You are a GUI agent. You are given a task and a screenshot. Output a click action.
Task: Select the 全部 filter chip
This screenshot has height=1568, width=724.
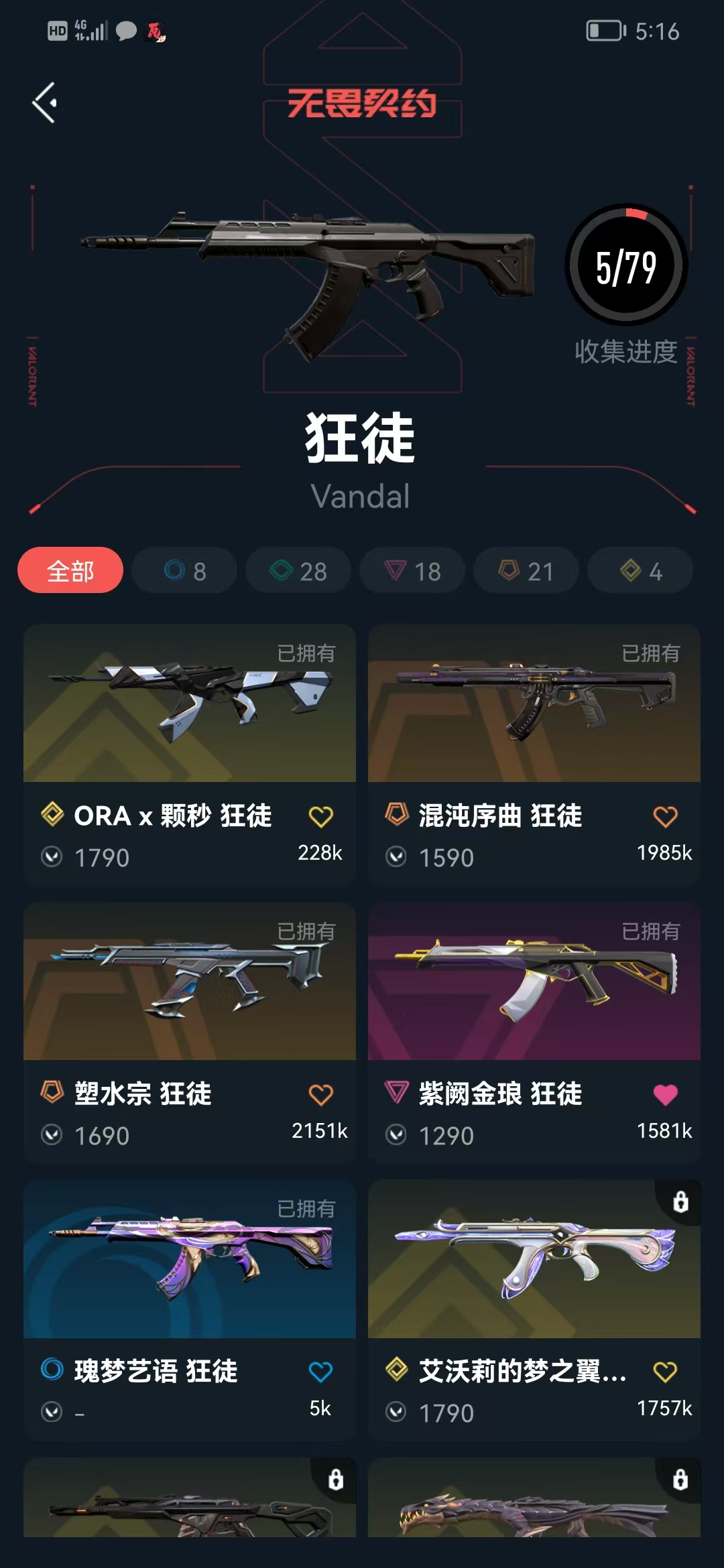coord(70,571)
